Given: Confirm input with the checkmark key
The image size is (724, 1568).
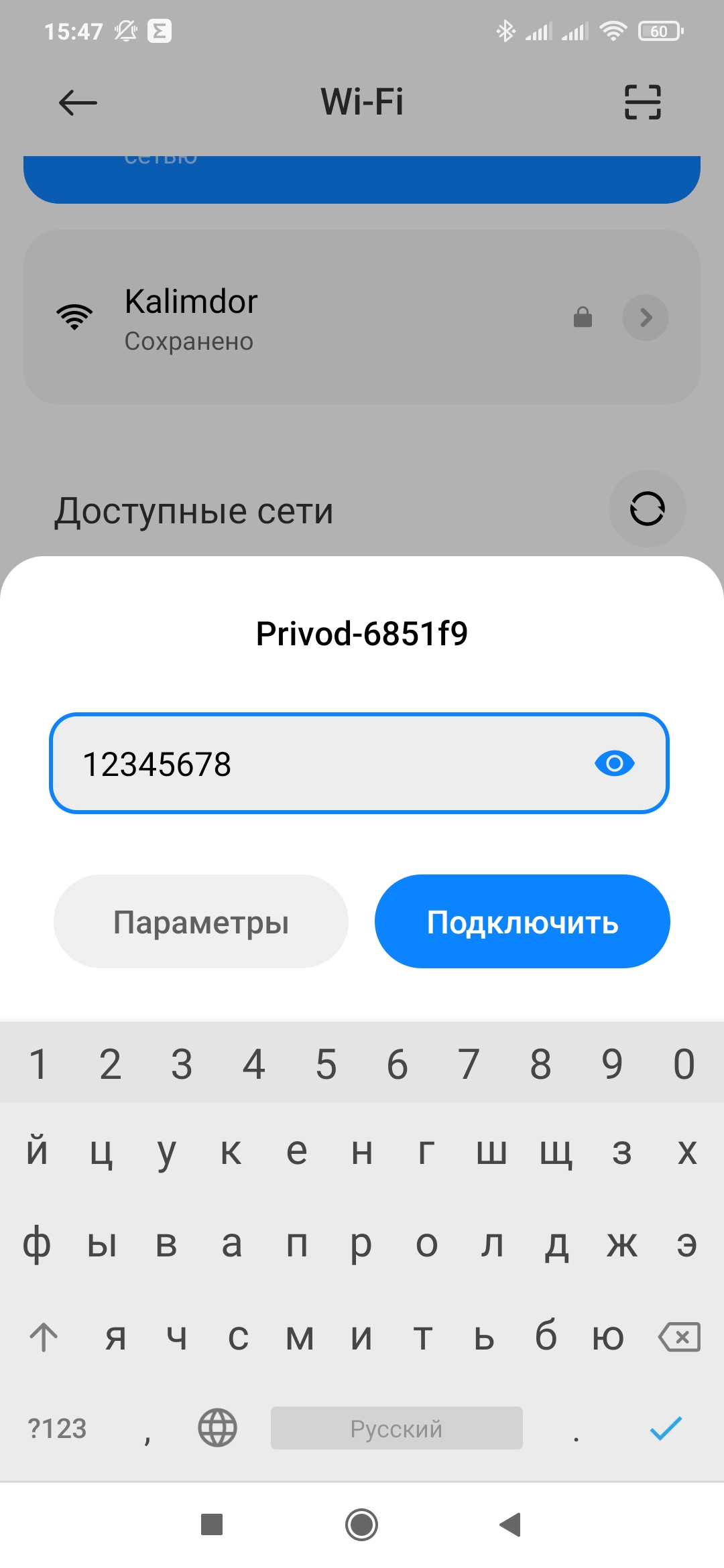Looking at the screenshot, I should (x=666, y=1428).
